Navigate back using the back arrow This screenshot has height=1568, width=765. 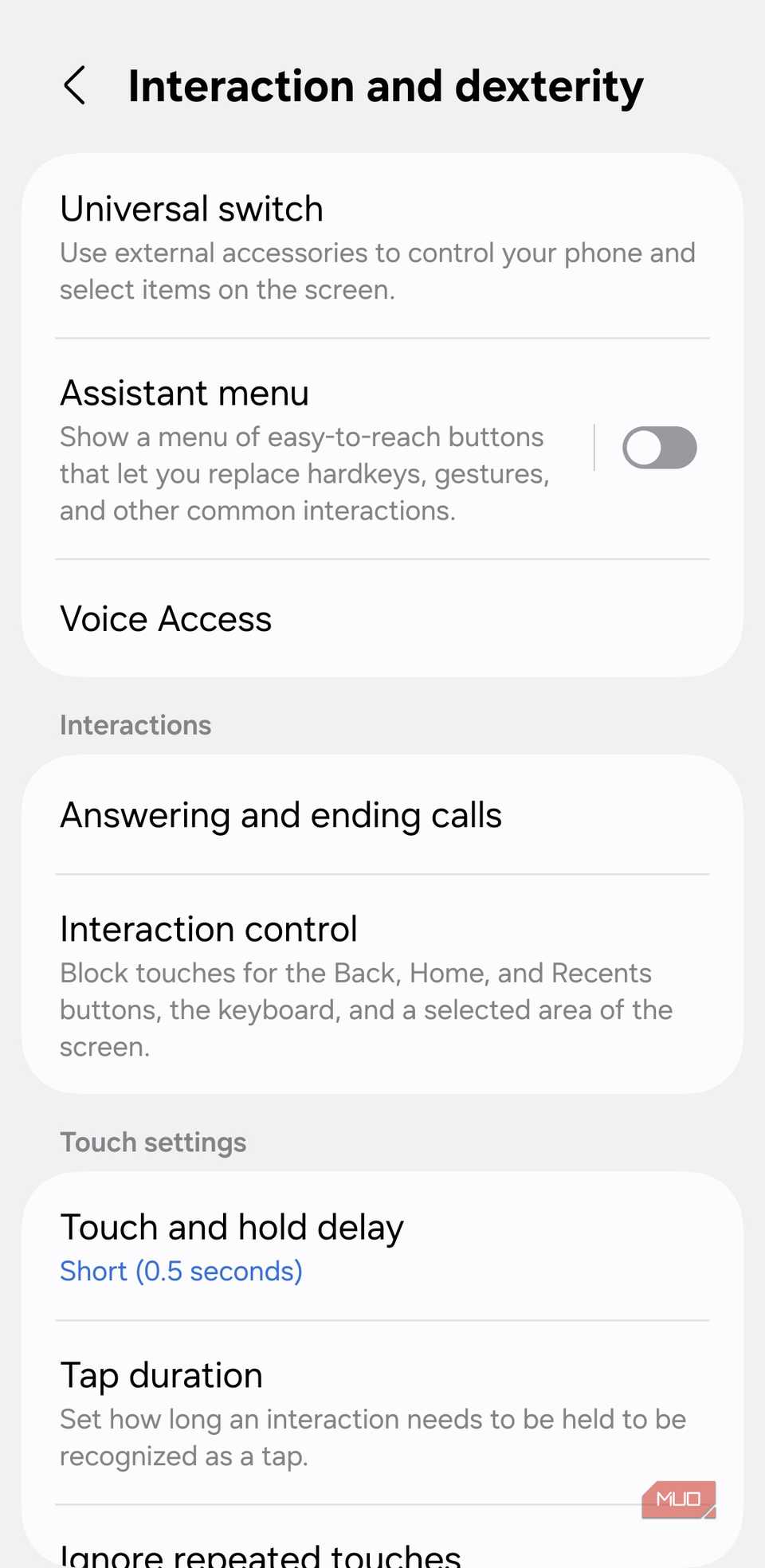[76, 85]
